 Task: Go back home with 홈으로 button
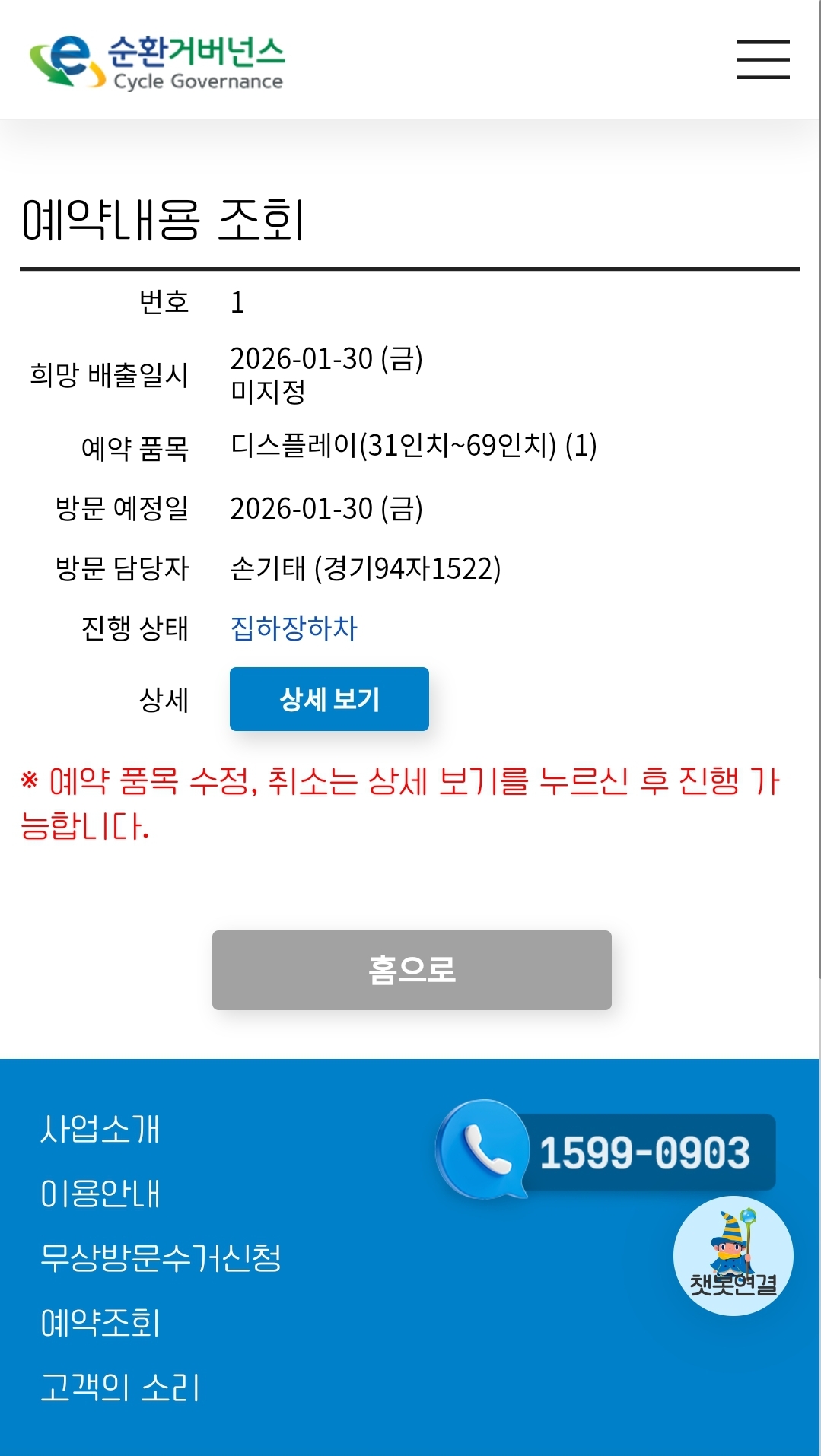pos(412,970)
